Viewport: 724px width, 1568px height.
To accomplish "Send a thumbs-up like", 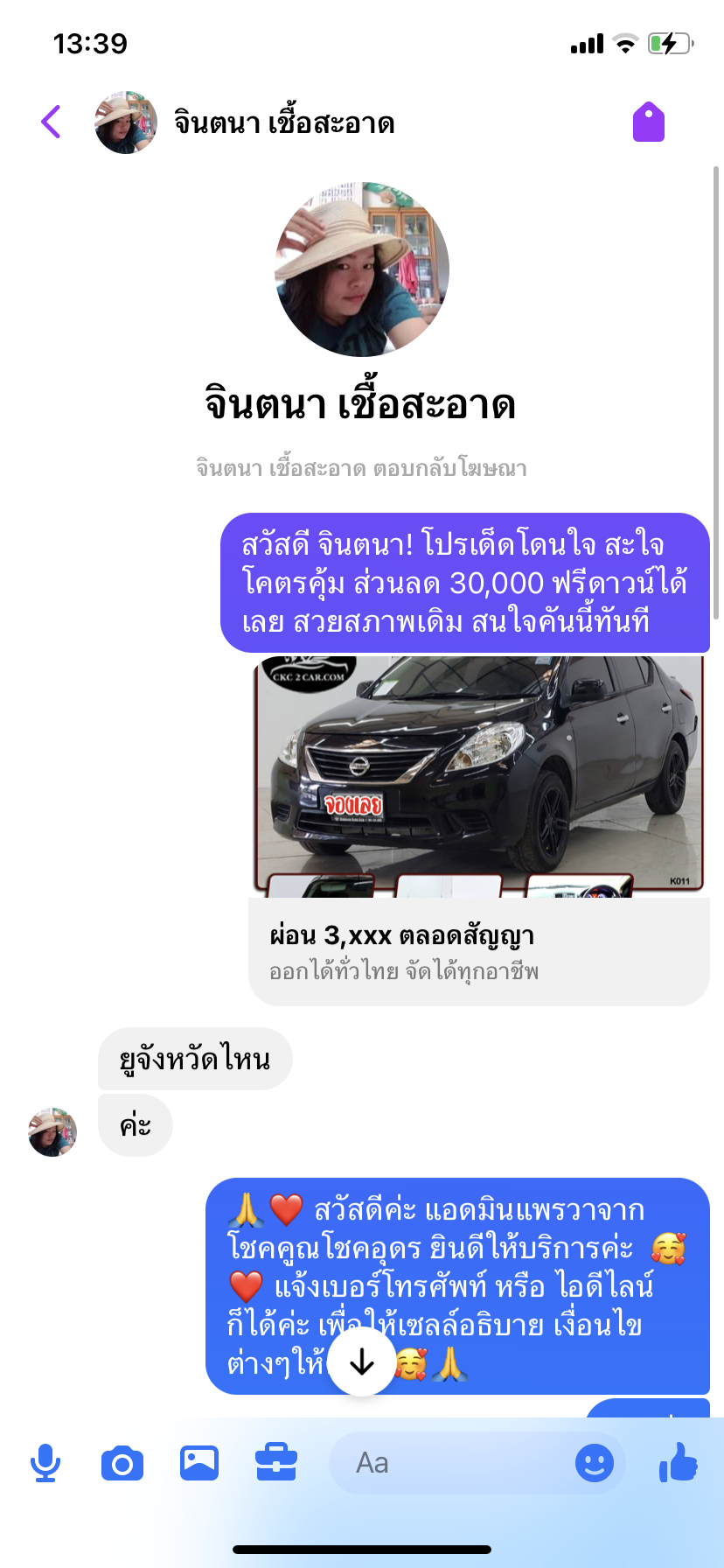I will [679, 1461].
